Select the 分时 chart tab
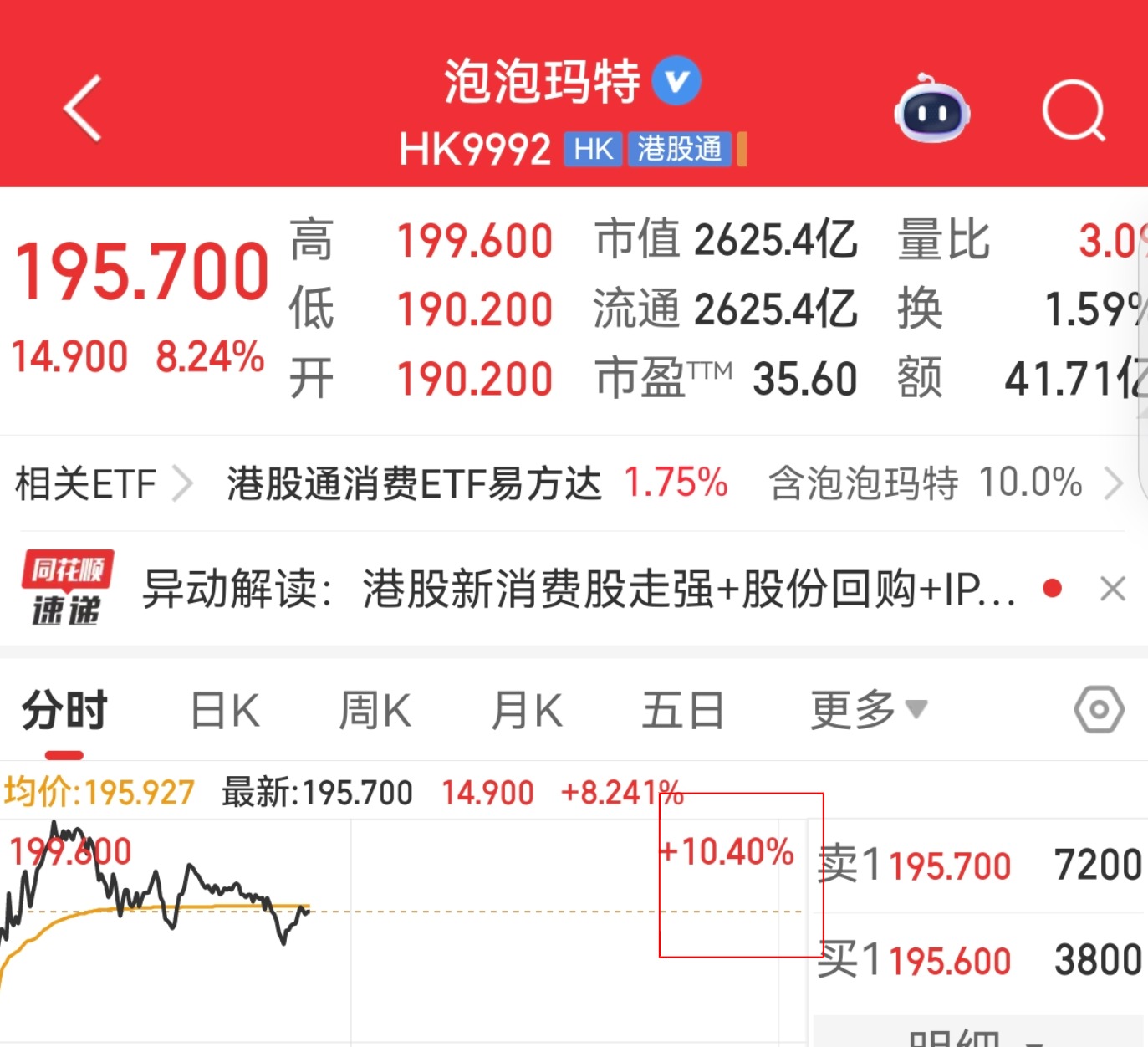Screen dimensions: 1148x1047 [64, 711]
